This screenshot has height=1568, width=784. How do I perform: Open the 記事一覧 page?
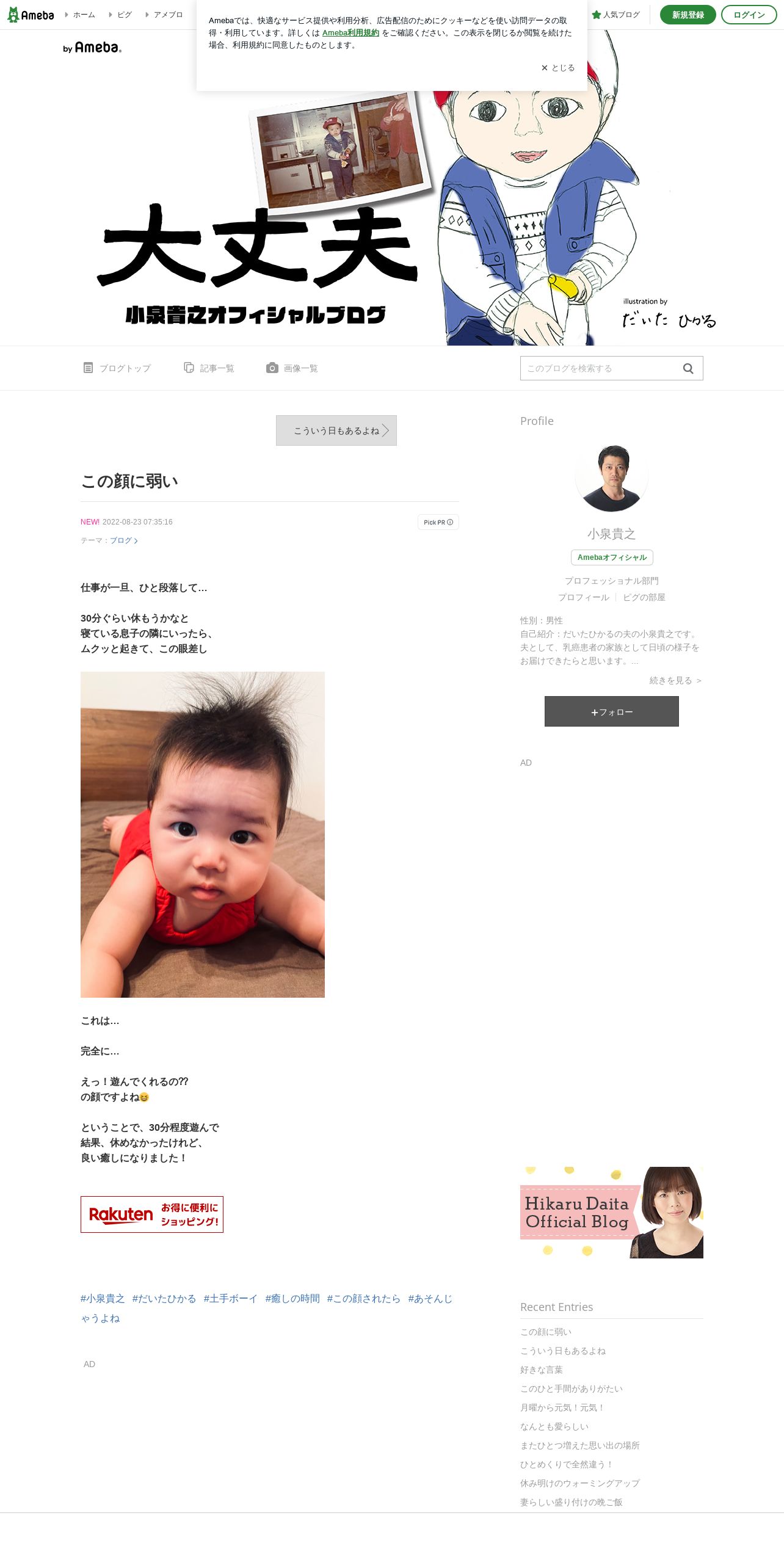[209, 368]
